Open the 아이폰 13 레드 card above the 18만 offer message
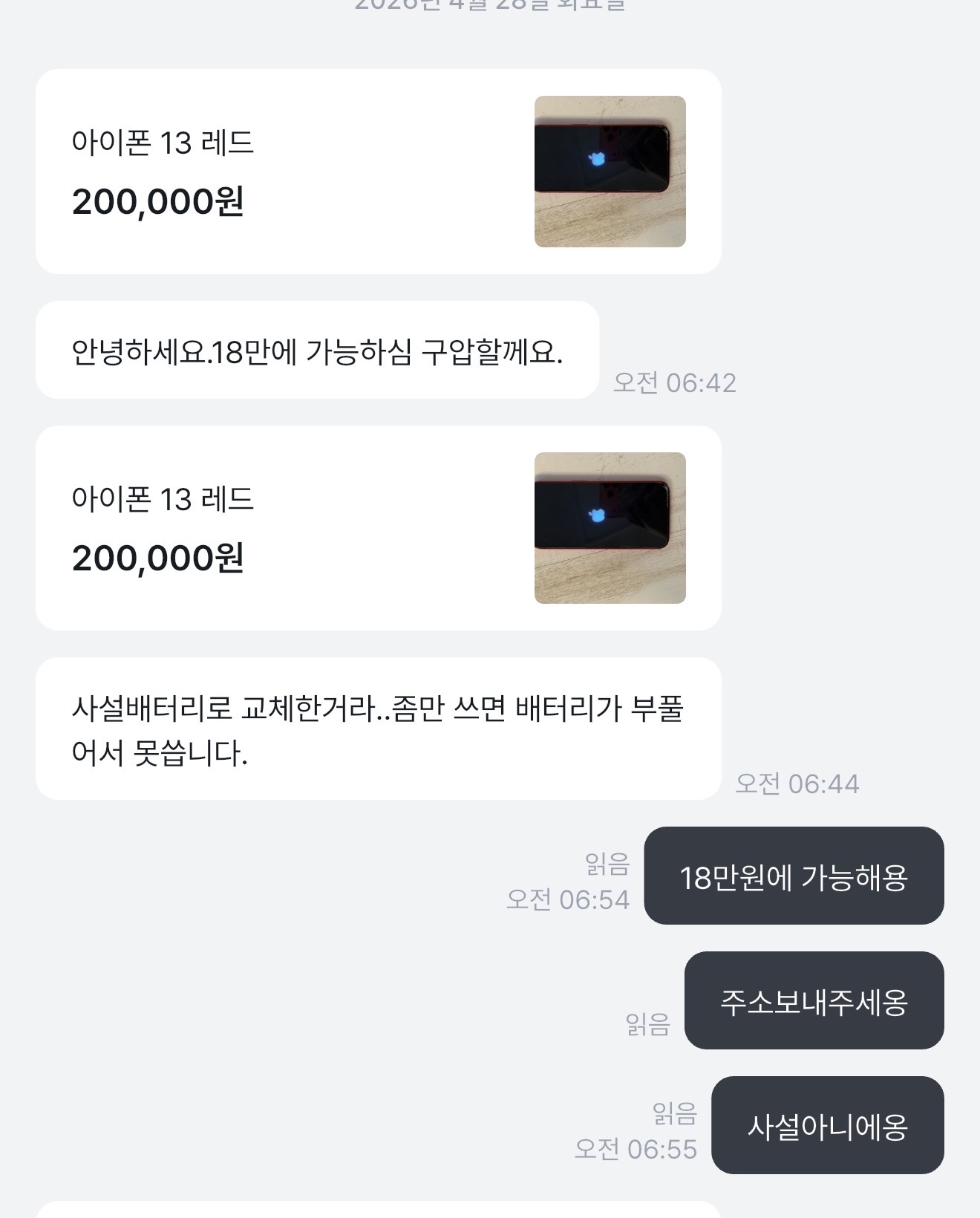The image size is (980, 1218). point(378,172)
